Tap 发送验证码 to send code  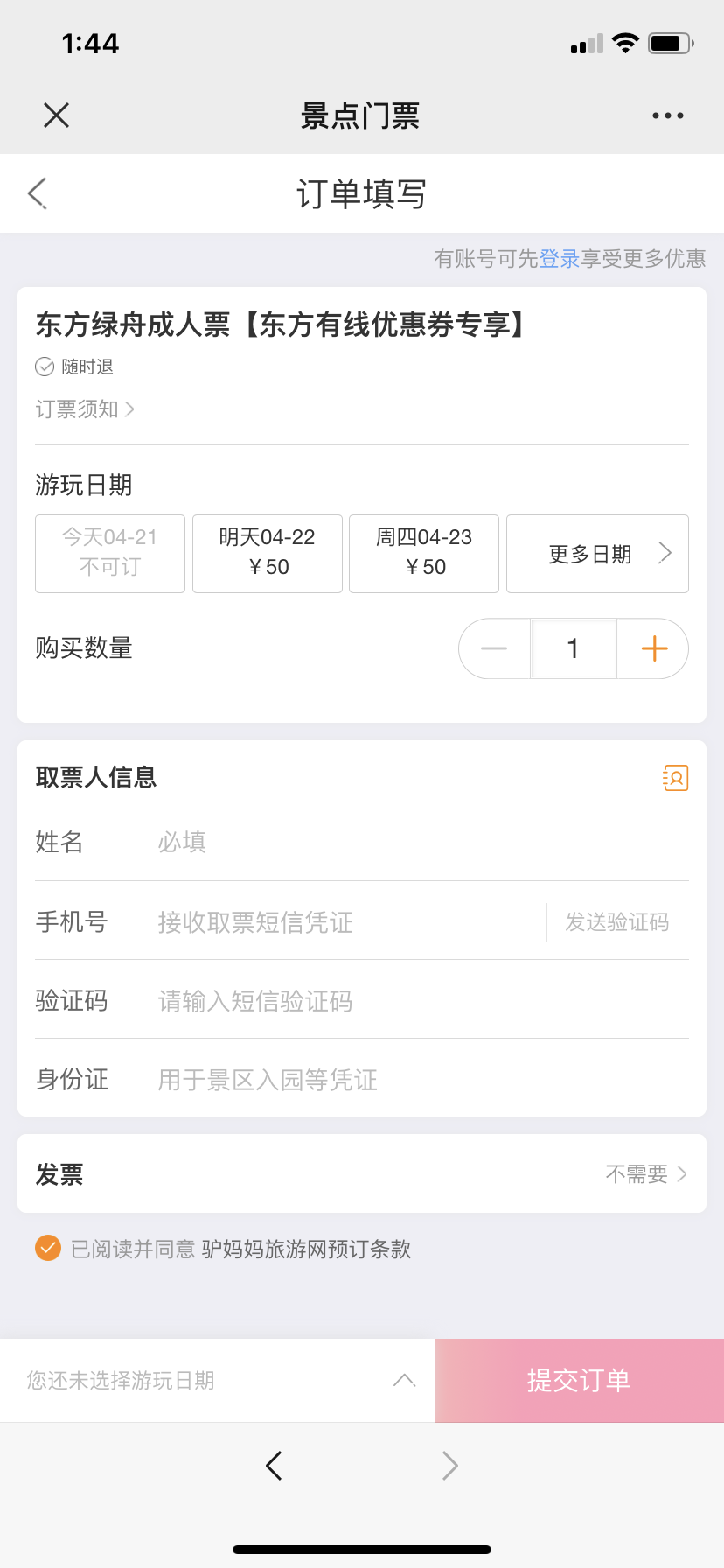617,922
